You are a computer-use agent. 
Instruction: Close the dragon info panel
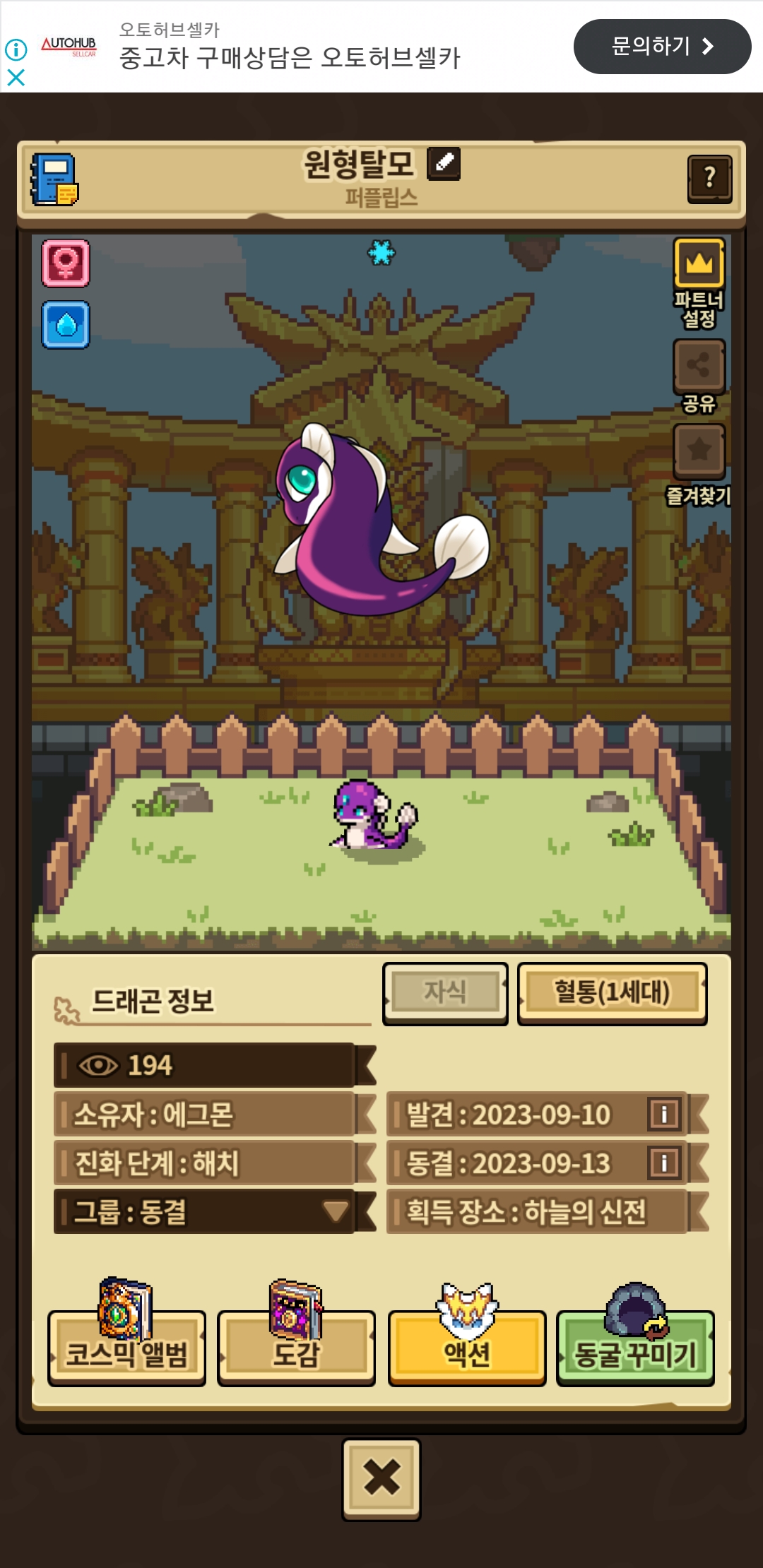click(381, 1478)
